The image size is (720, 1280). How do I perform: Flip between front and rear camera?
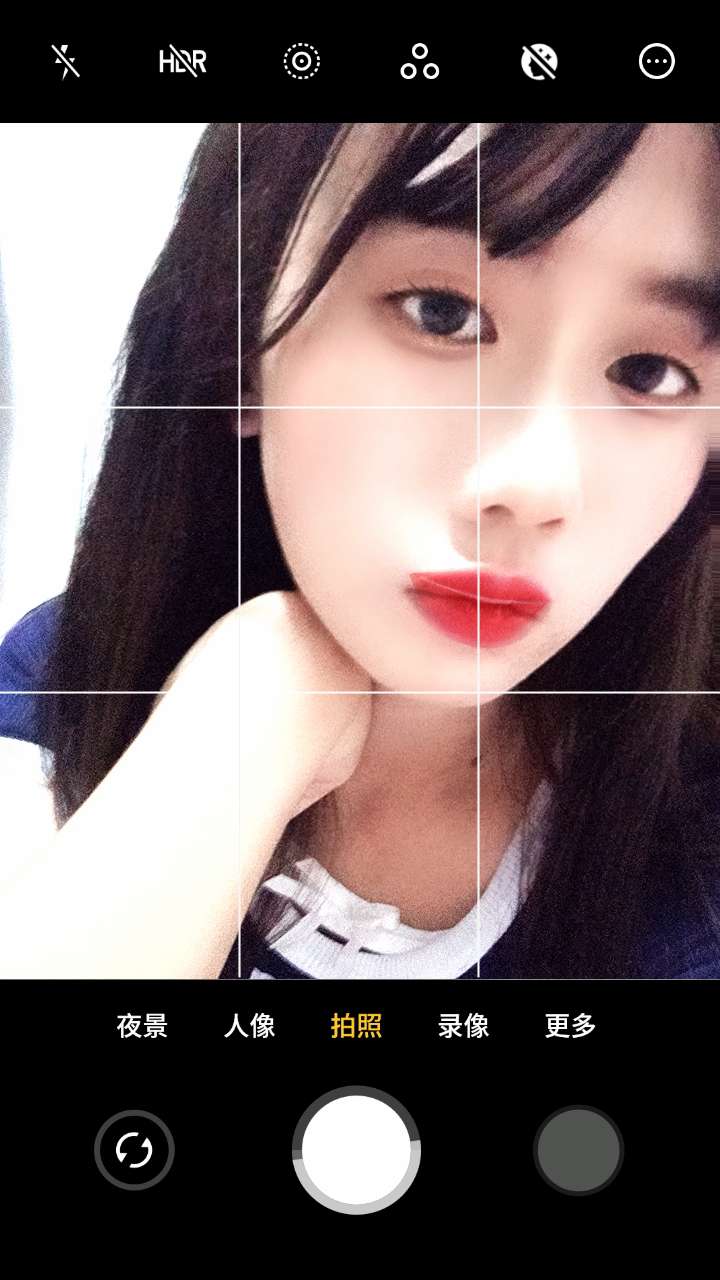(134, 1150)
